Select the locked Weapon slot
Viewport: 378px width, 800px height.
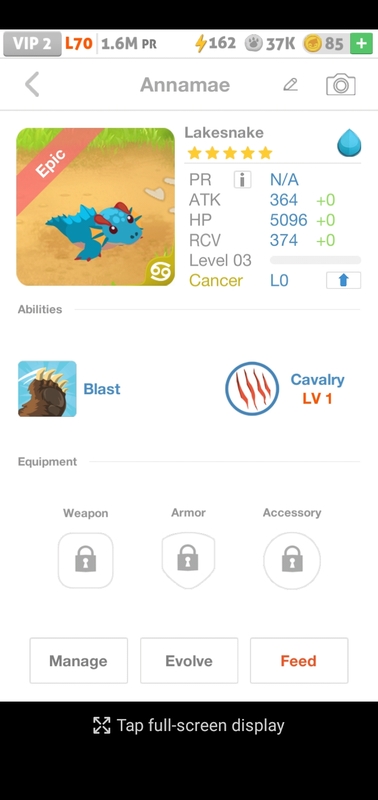[x=85, y=560]
